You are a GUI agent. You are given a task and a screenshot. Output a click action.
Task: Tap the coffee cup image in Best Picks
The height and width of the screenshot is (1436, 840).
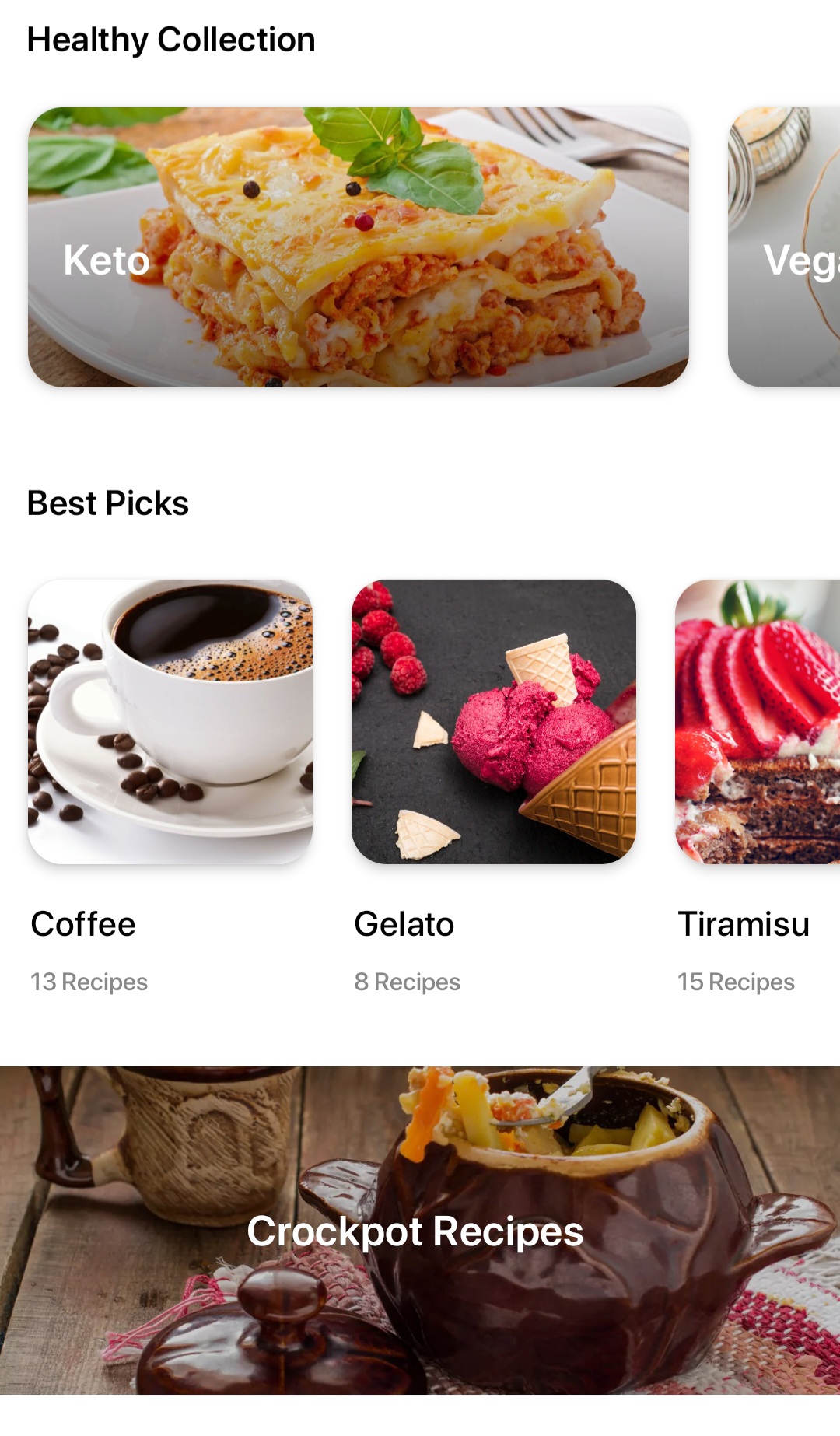point(172,723)
